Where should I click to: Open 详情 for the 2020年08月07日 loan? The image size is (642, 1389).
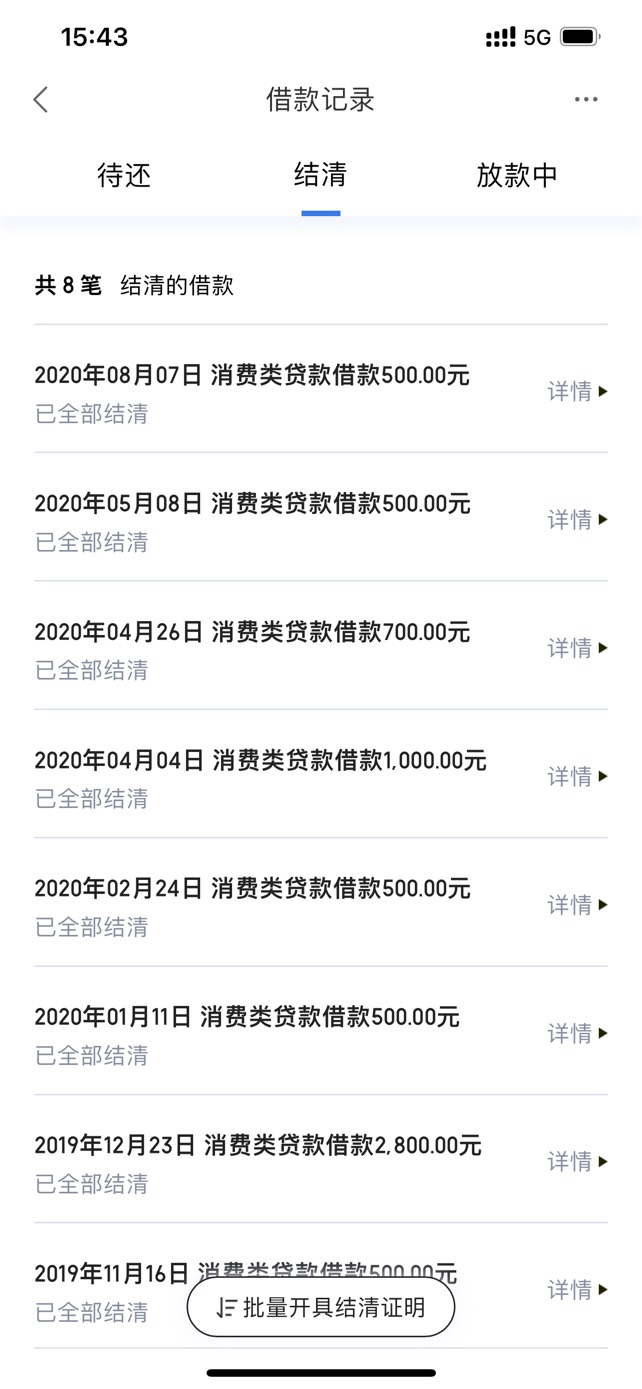pos(577,391)
